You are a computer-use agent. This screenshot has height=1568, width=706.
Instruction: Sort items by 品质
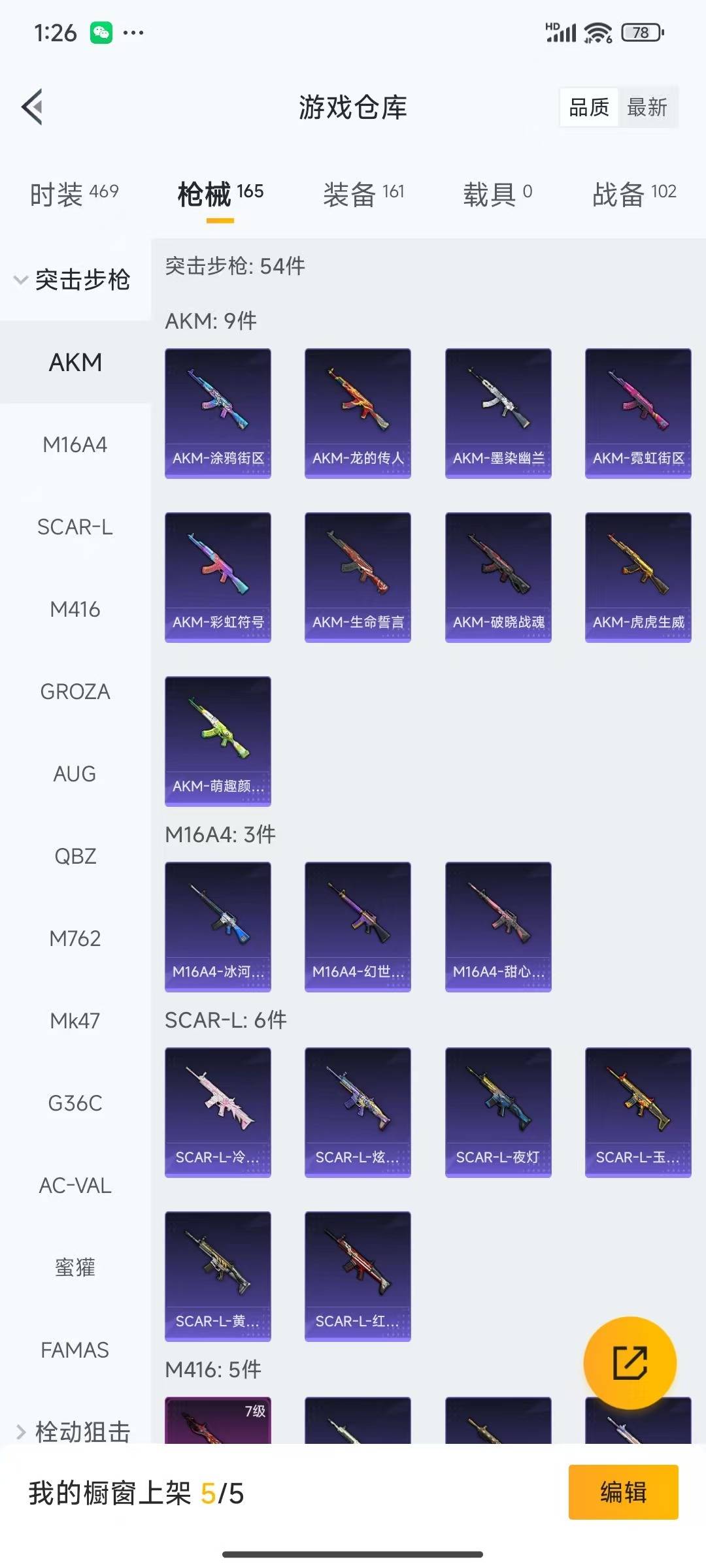click(588, 107)
